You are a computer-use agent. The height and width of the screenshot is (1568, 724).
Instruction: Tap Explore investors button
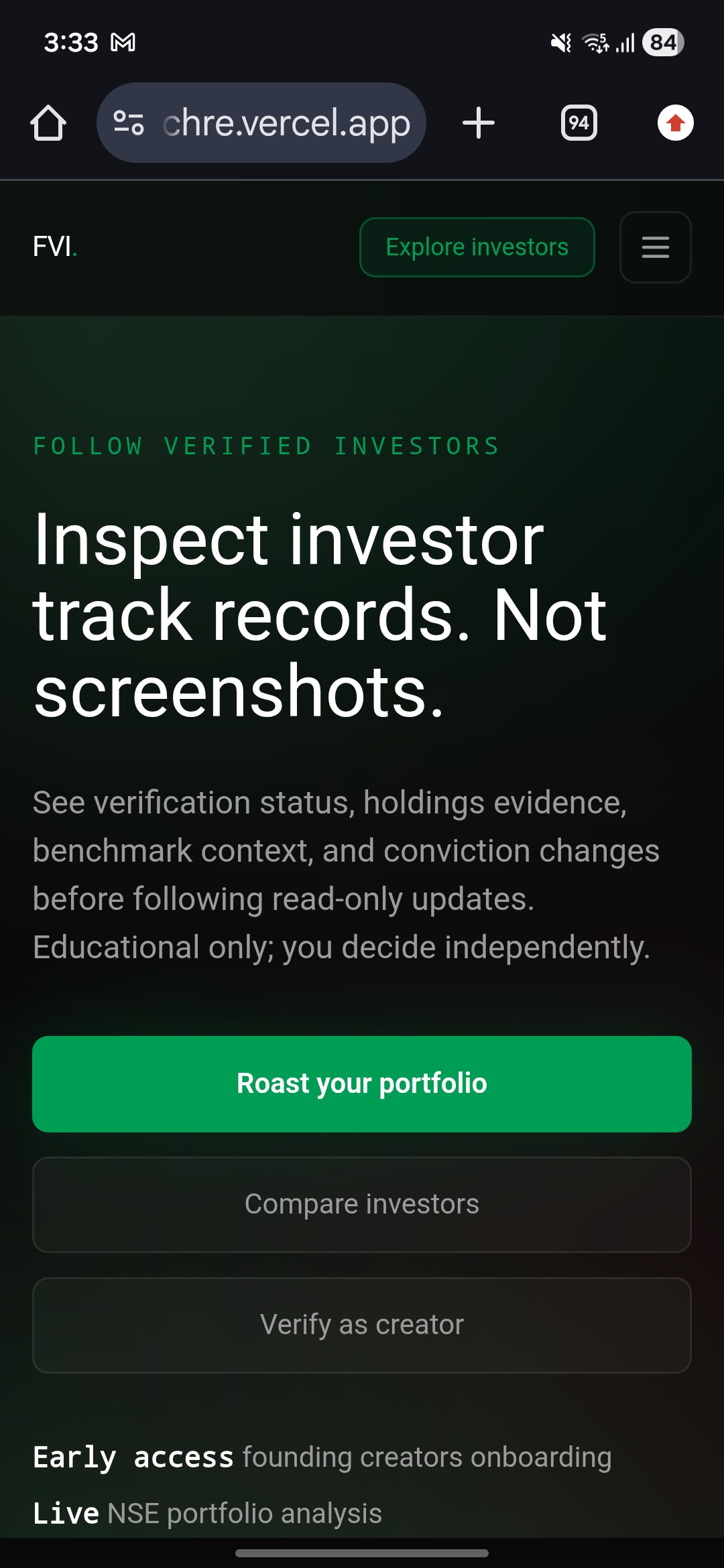(477, 247)
